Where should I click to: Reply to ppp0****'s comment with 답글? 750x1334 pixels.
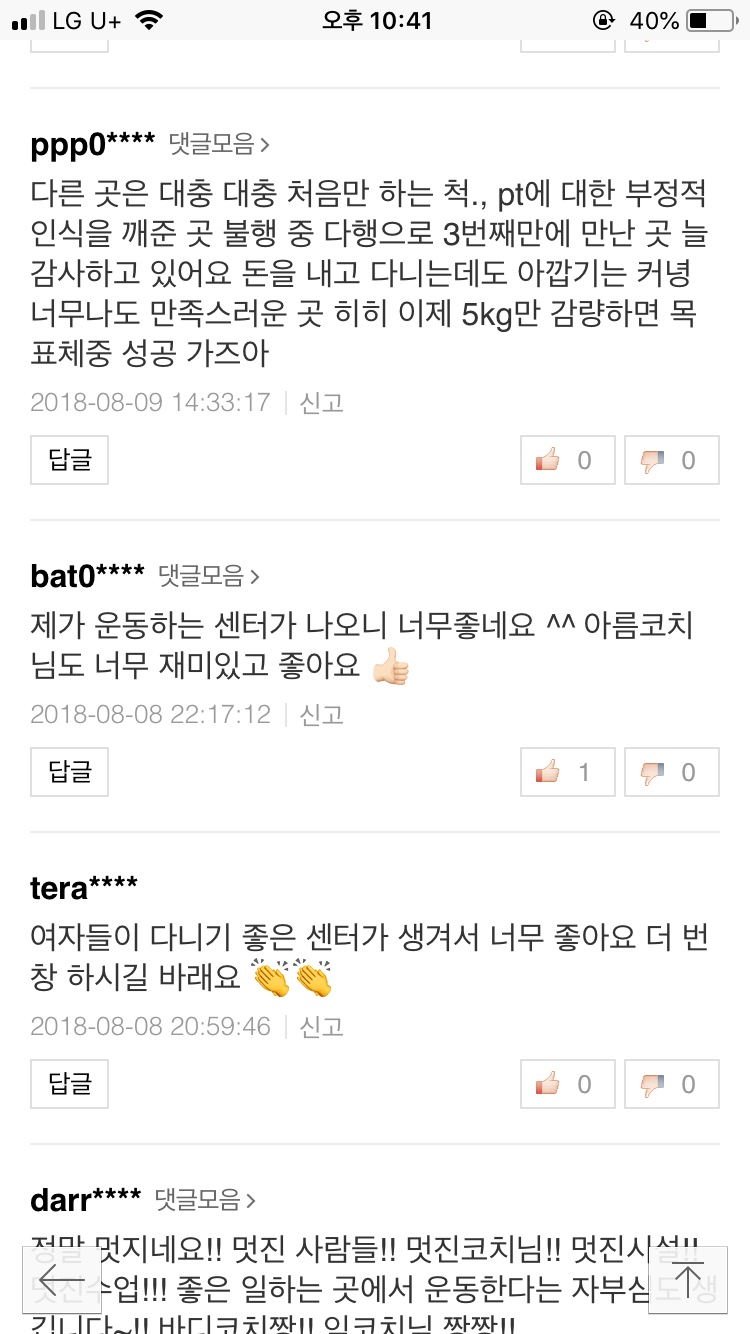pos(70,460)
